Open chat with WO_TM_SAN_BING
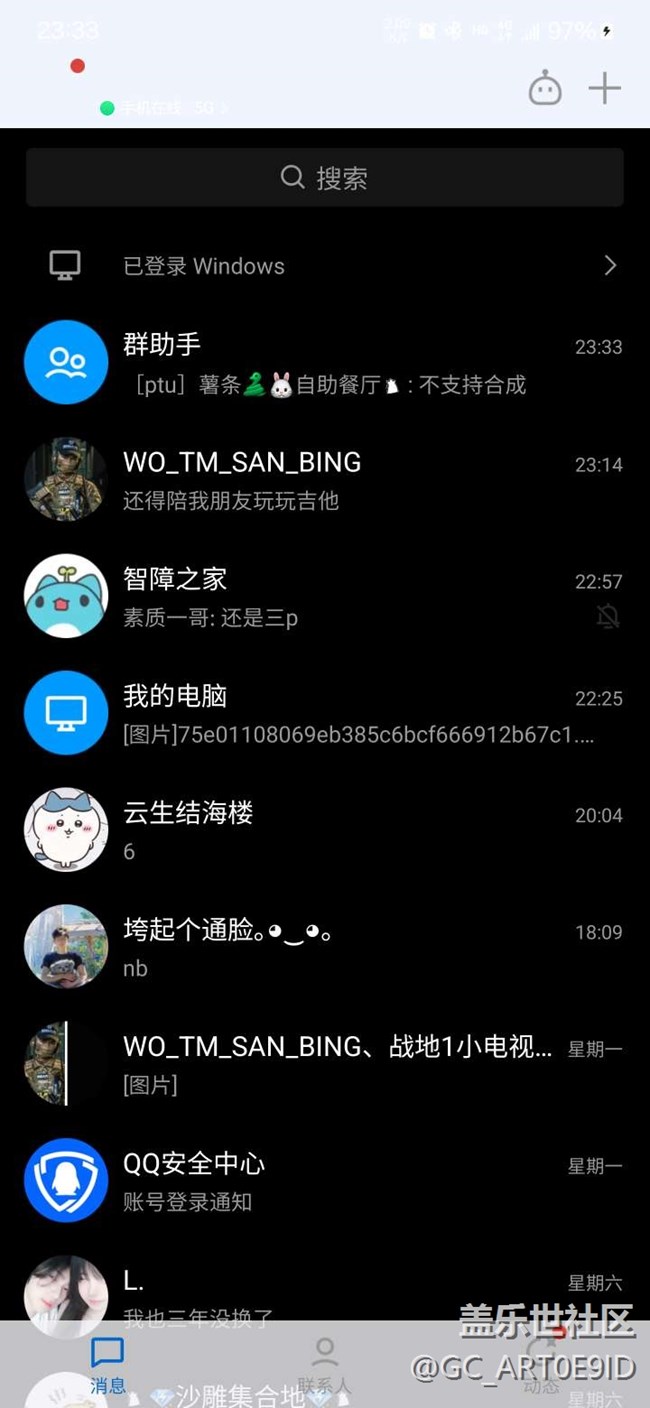Screen dimensions: 650x1408 pyautogui.click(x=325, y=480)
